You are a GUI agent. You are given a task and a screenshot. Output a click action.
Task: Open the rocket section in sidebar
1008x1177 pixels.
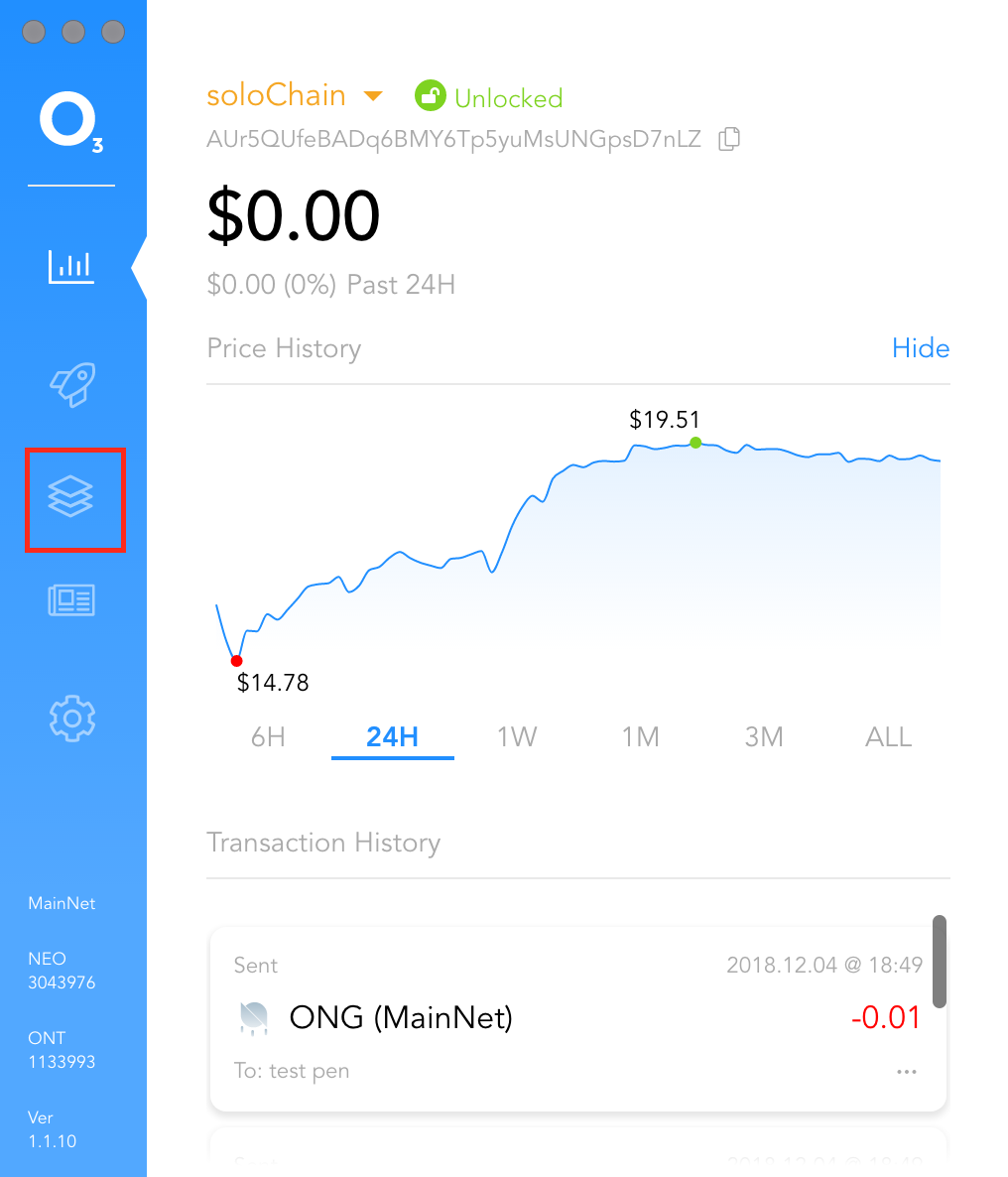coord(71,384)
